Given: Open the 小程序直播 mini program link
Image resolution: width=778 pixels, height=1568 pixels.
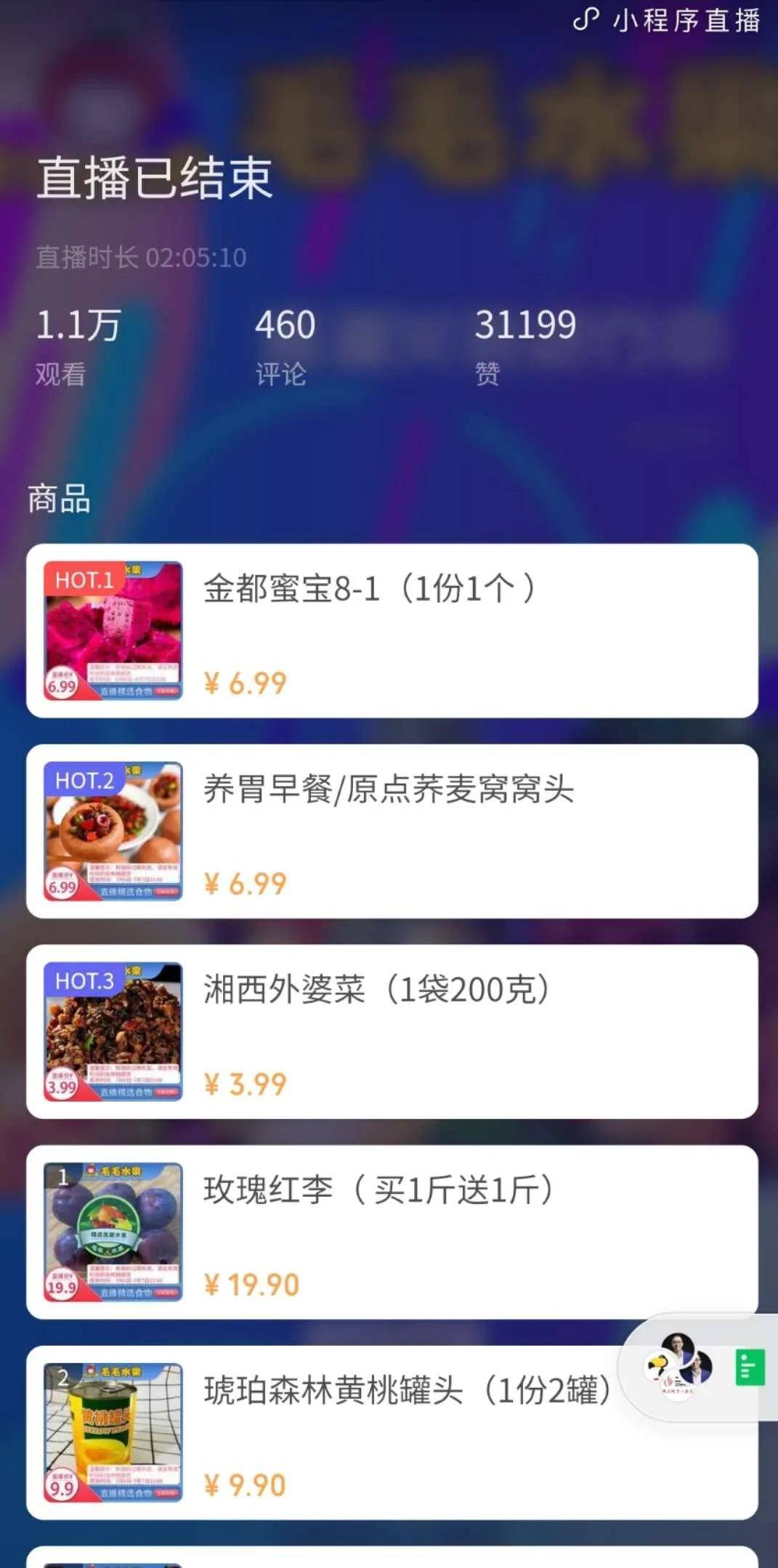Looking at the screenshot, I should click(x=667, y=20).
